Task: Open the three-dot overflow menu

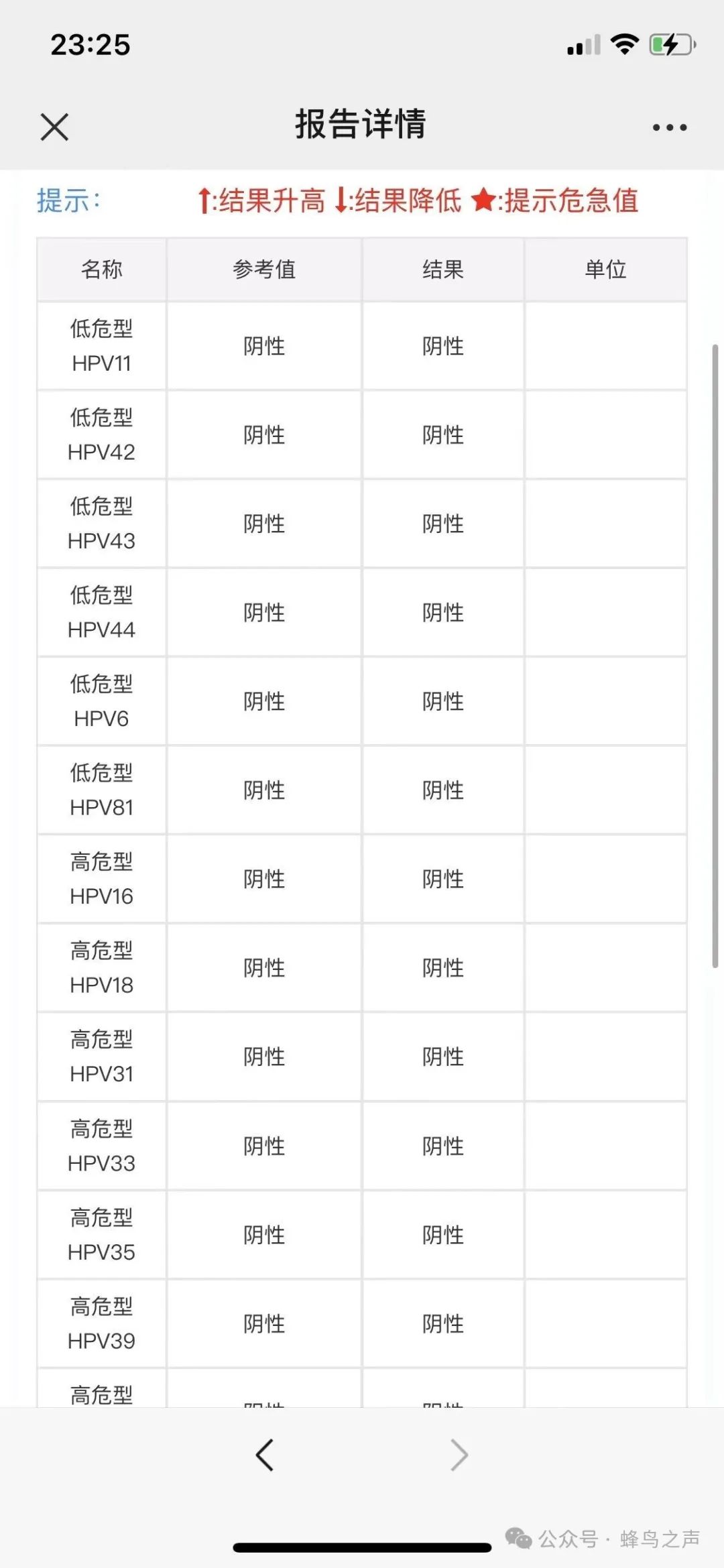Action: click(670, 127)
